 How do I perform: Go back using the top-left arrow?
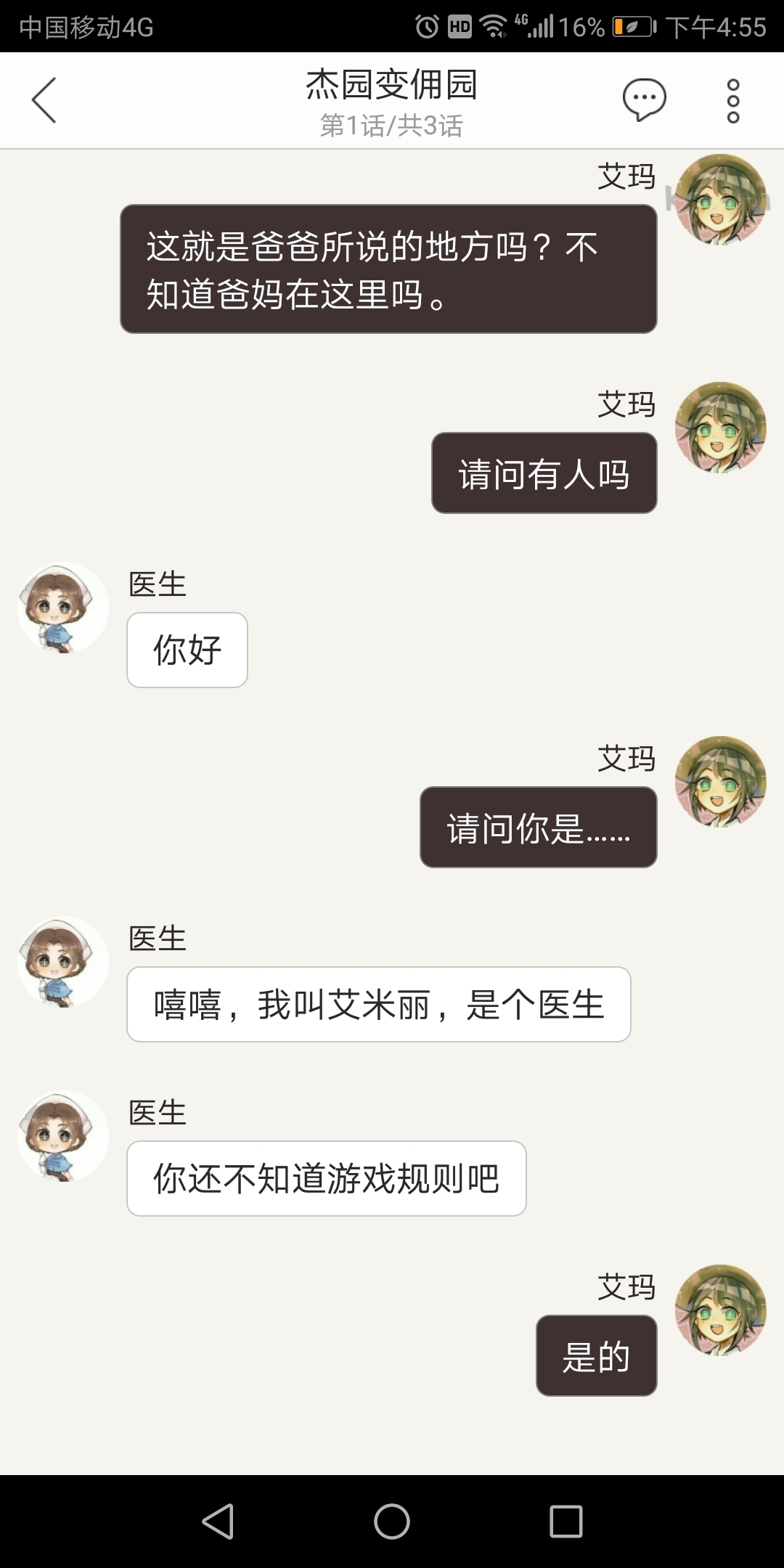[x=44, y=100]
